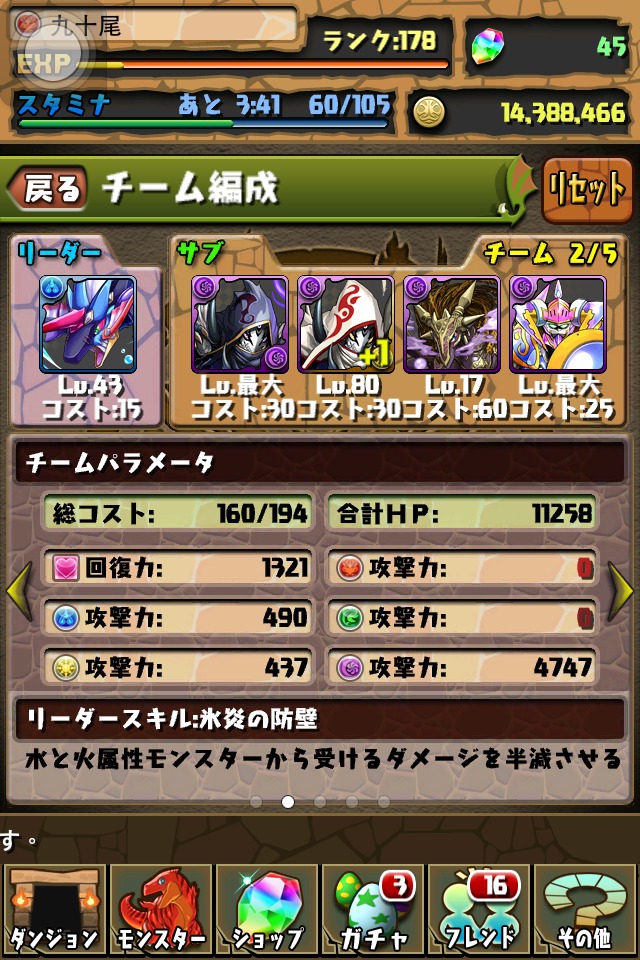
Task: Go to previous team with left arrow
Action: (x=18, y=590)
